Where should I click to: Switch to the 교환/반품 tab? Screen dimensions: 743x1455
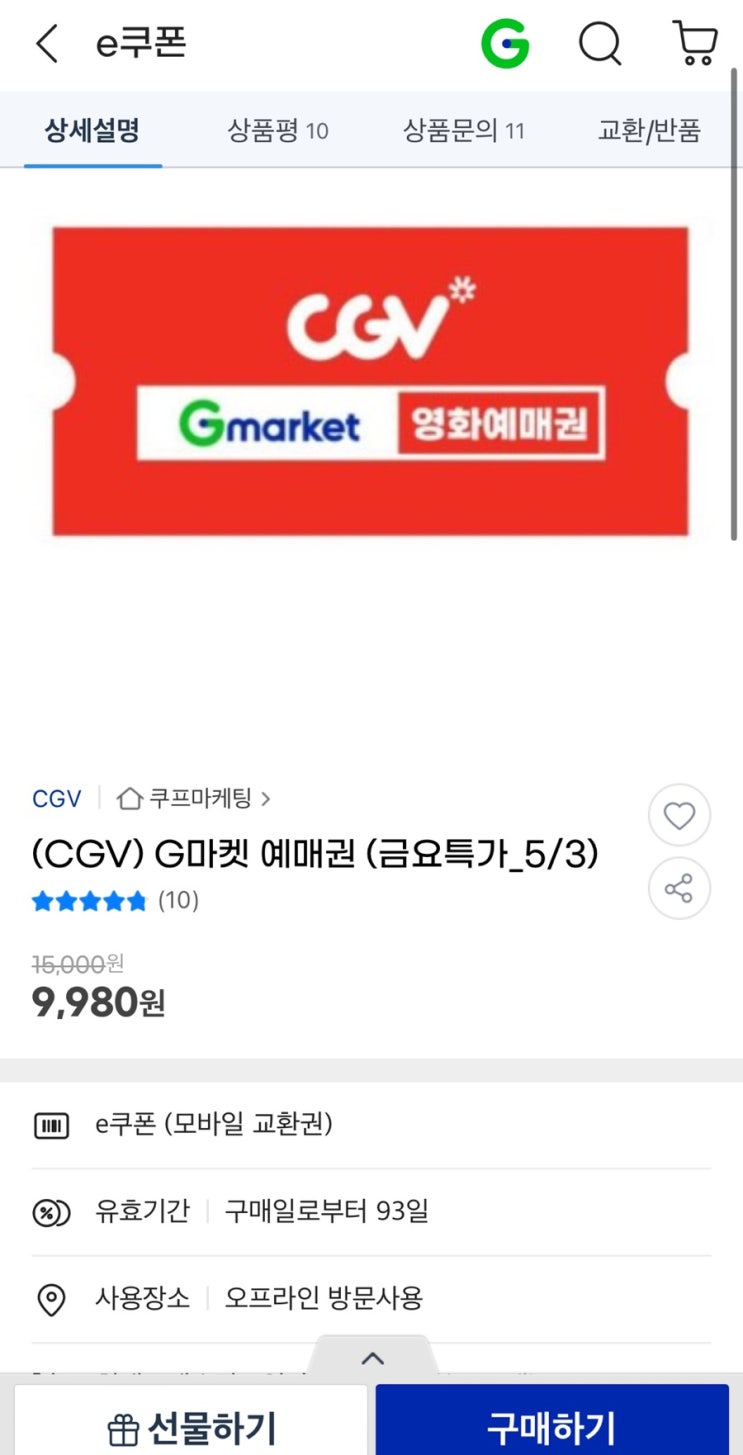(x=649, y=131)
